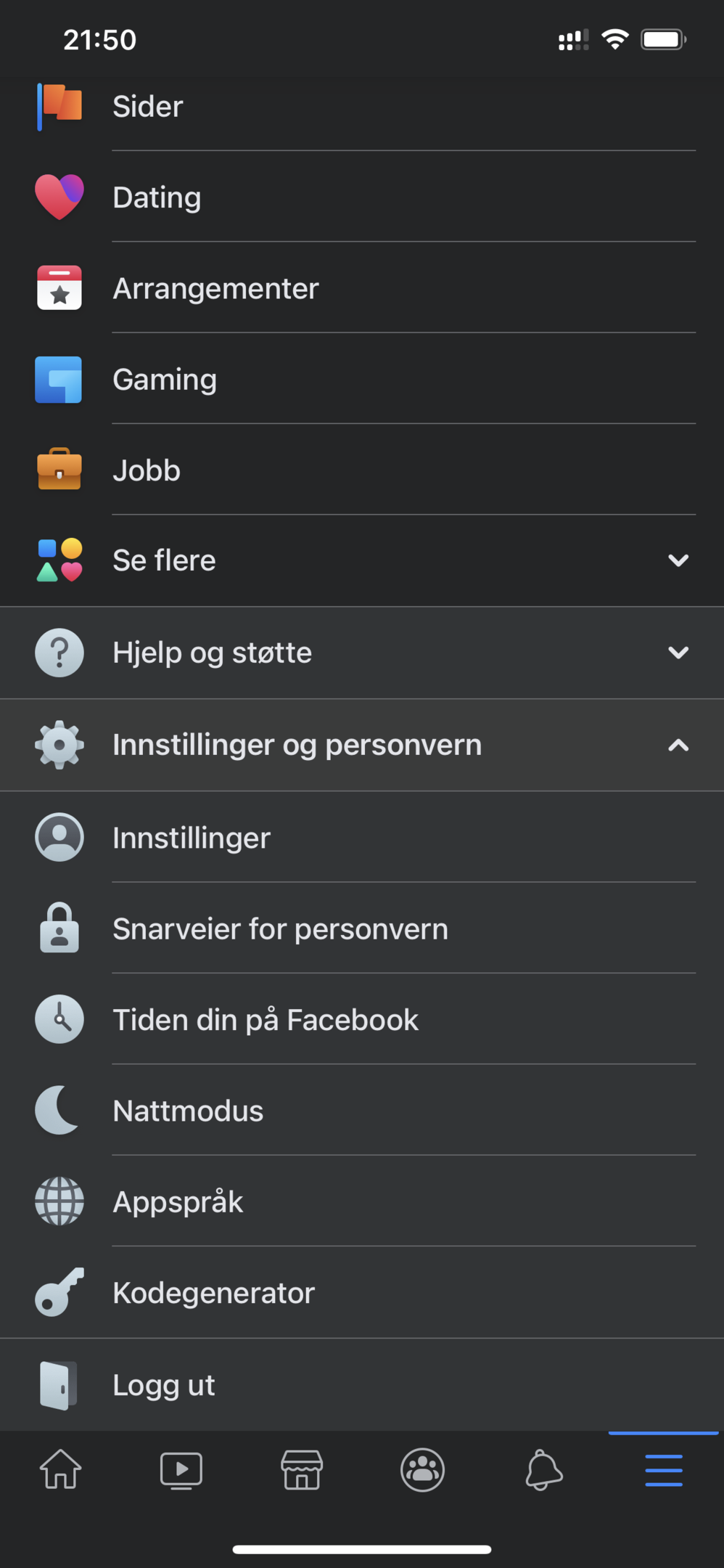Viewport: 724px width, 1568px height.
Task: Expand Se flere
Action: (x=362, y=560)
